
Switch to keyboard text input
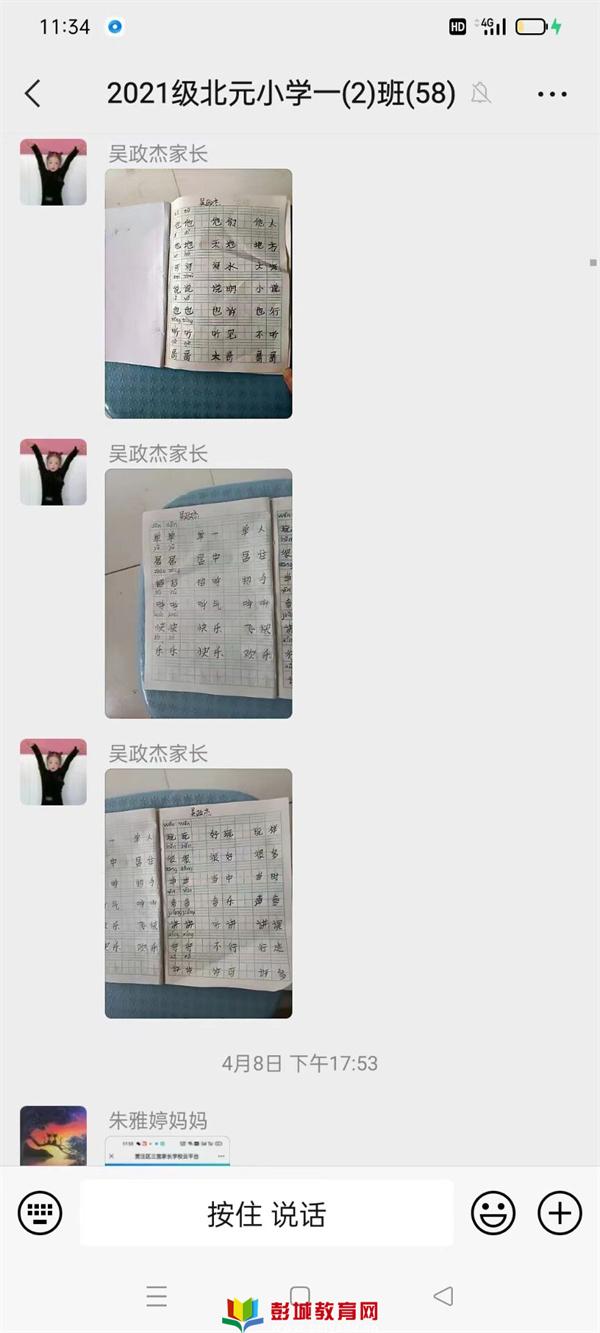[x=40, y=1213]
